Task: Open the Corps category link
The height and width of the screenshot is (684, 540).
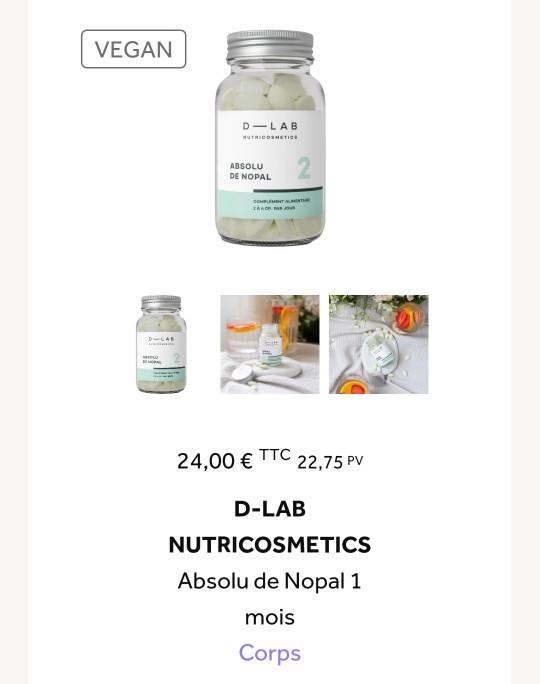Action: (x=270, y=653)
